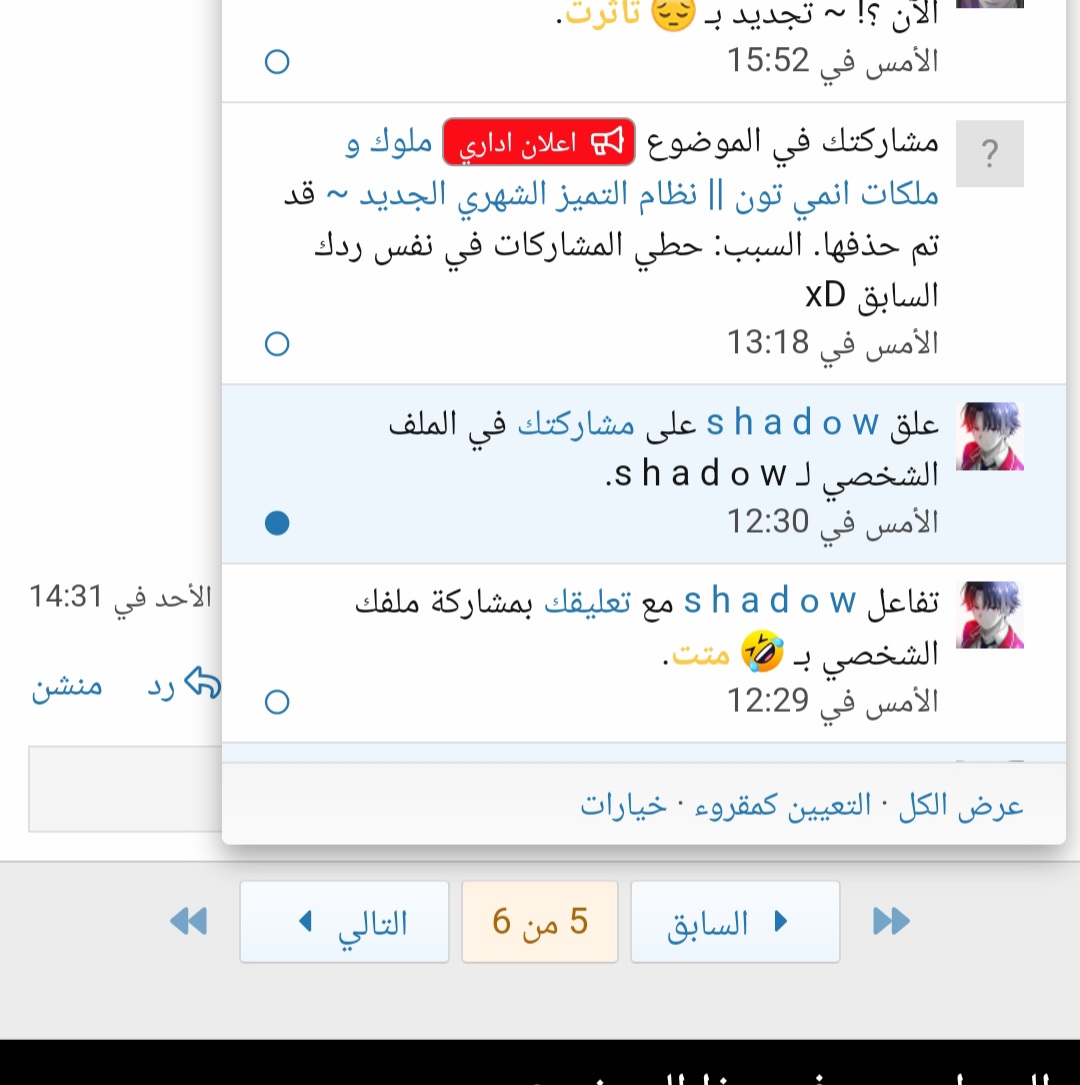The height and width of the screenshot is (1085, 1080).
Task: Open مشاركتك link in the comment alert
Action: (x=576, y=424)
